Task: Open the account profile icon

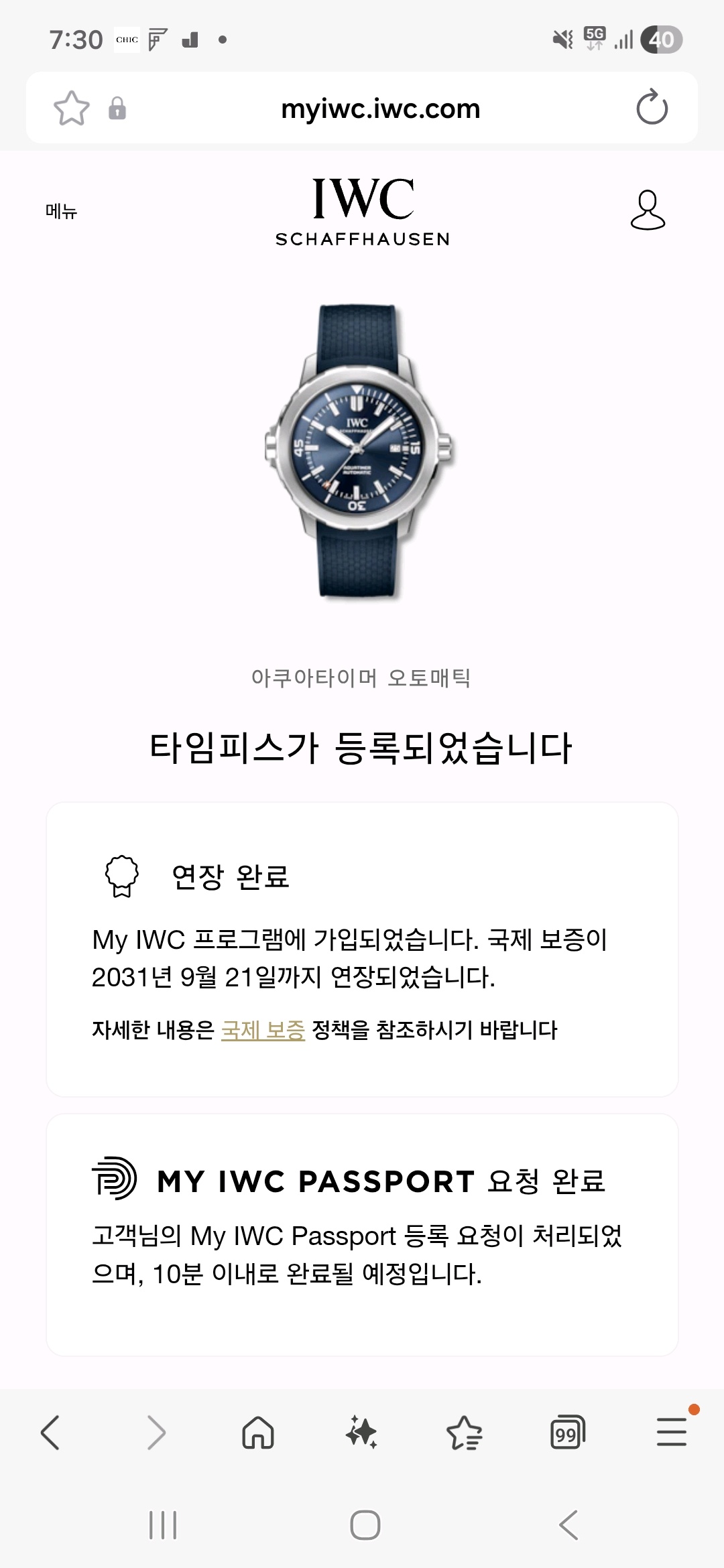Action: click(648, 210)
